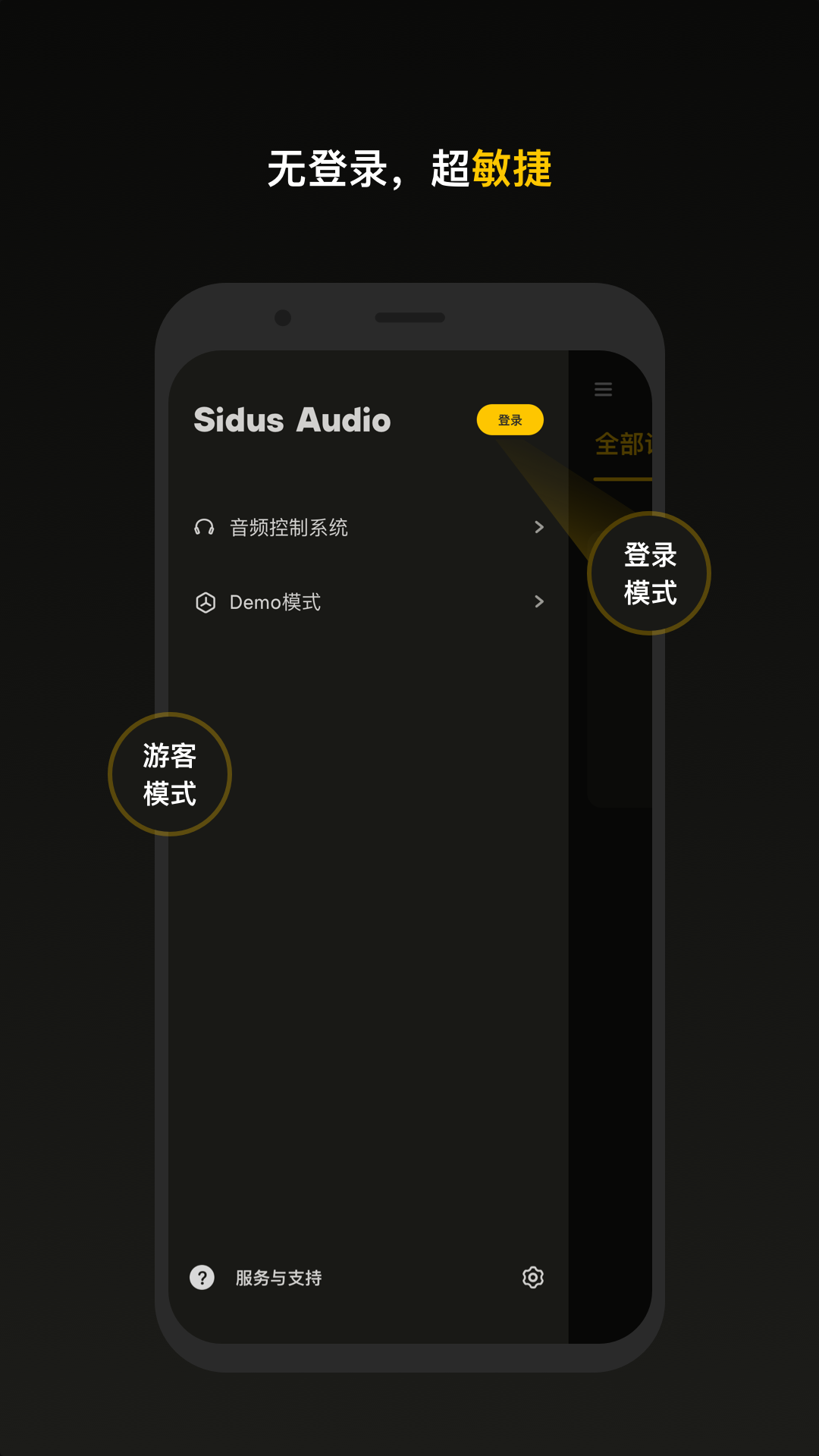Click the Sidus Audio title

(x=290, y=419)
